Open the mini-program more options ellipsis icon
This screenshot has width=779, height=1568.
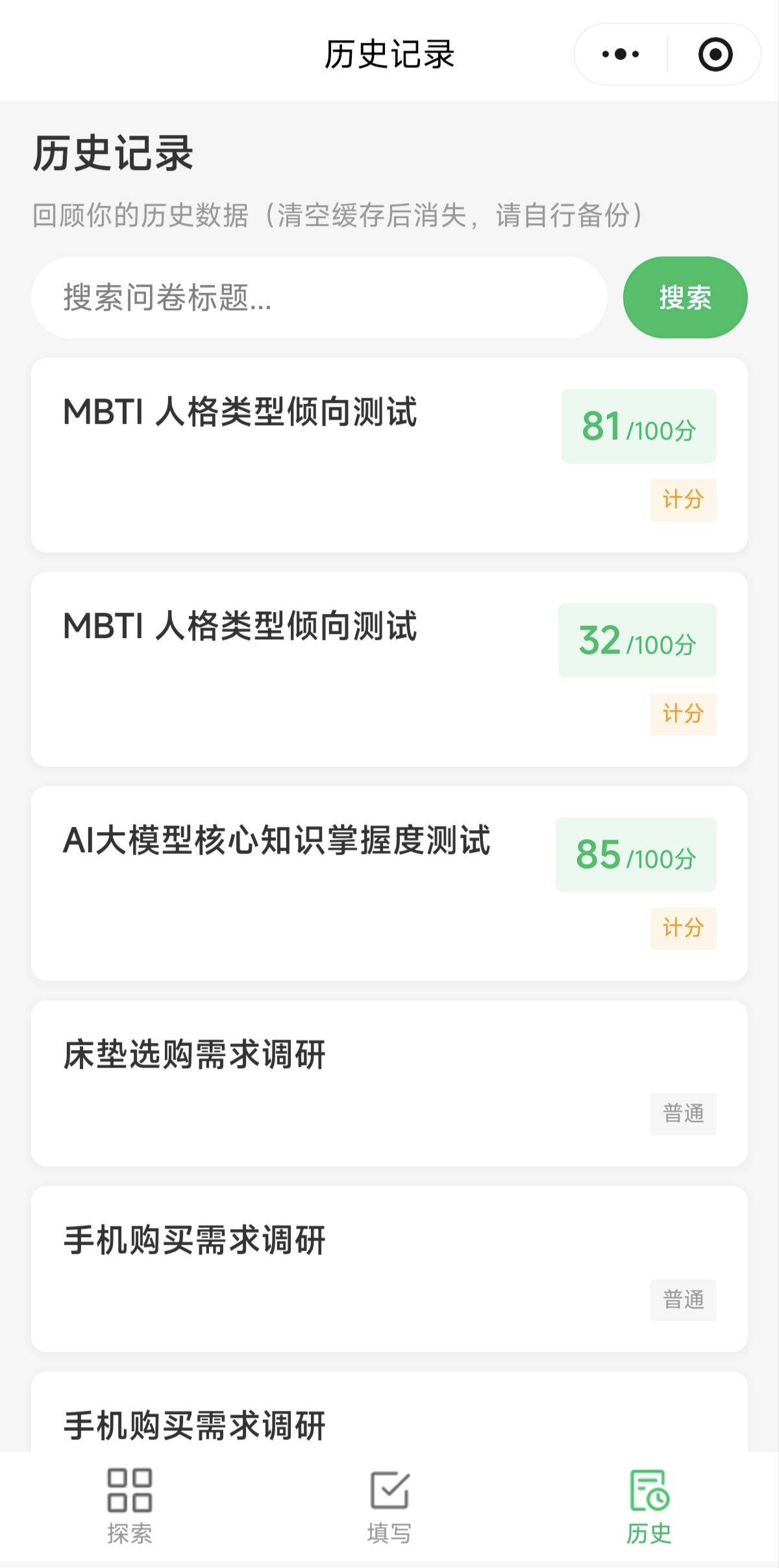[x=619, y=55]
